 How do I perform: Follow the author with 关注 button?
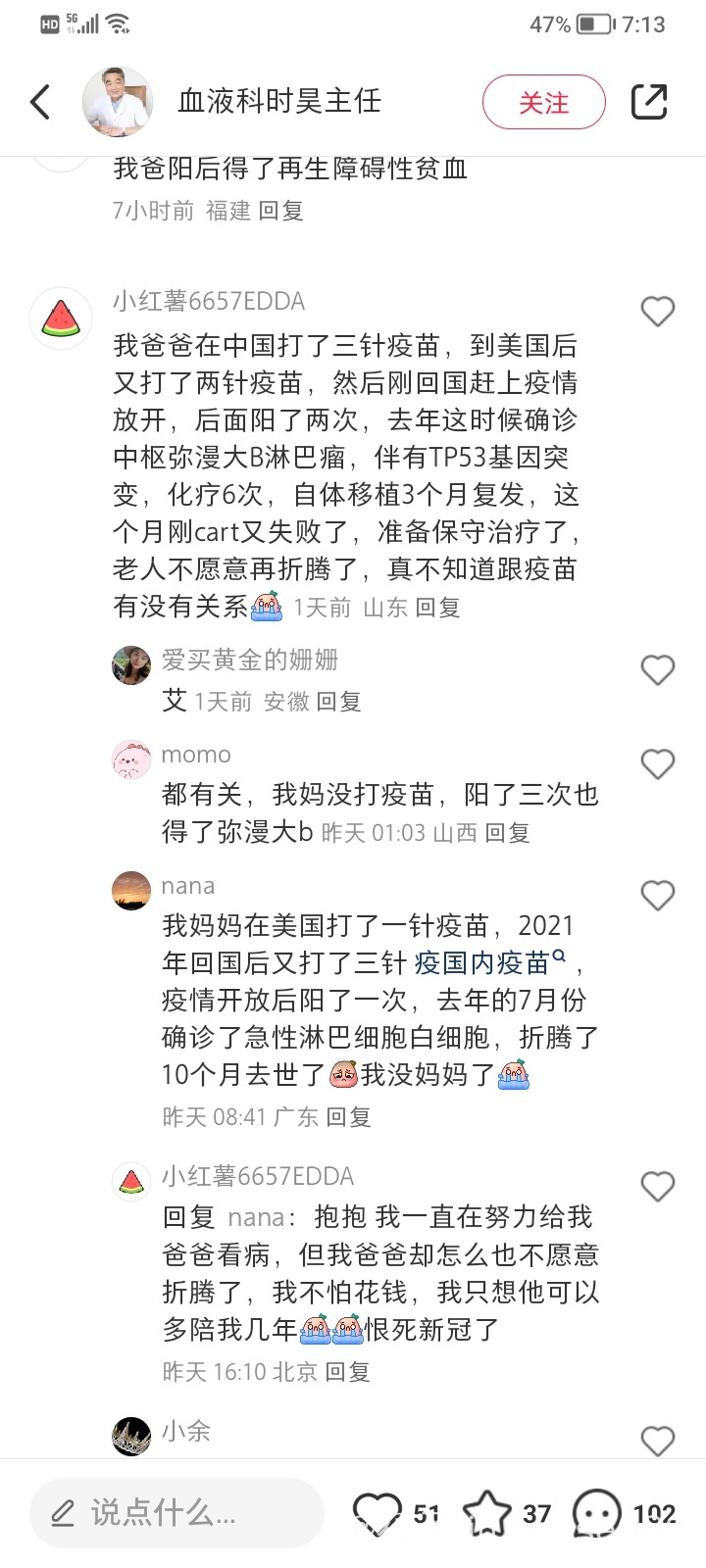tap(544, 102)
